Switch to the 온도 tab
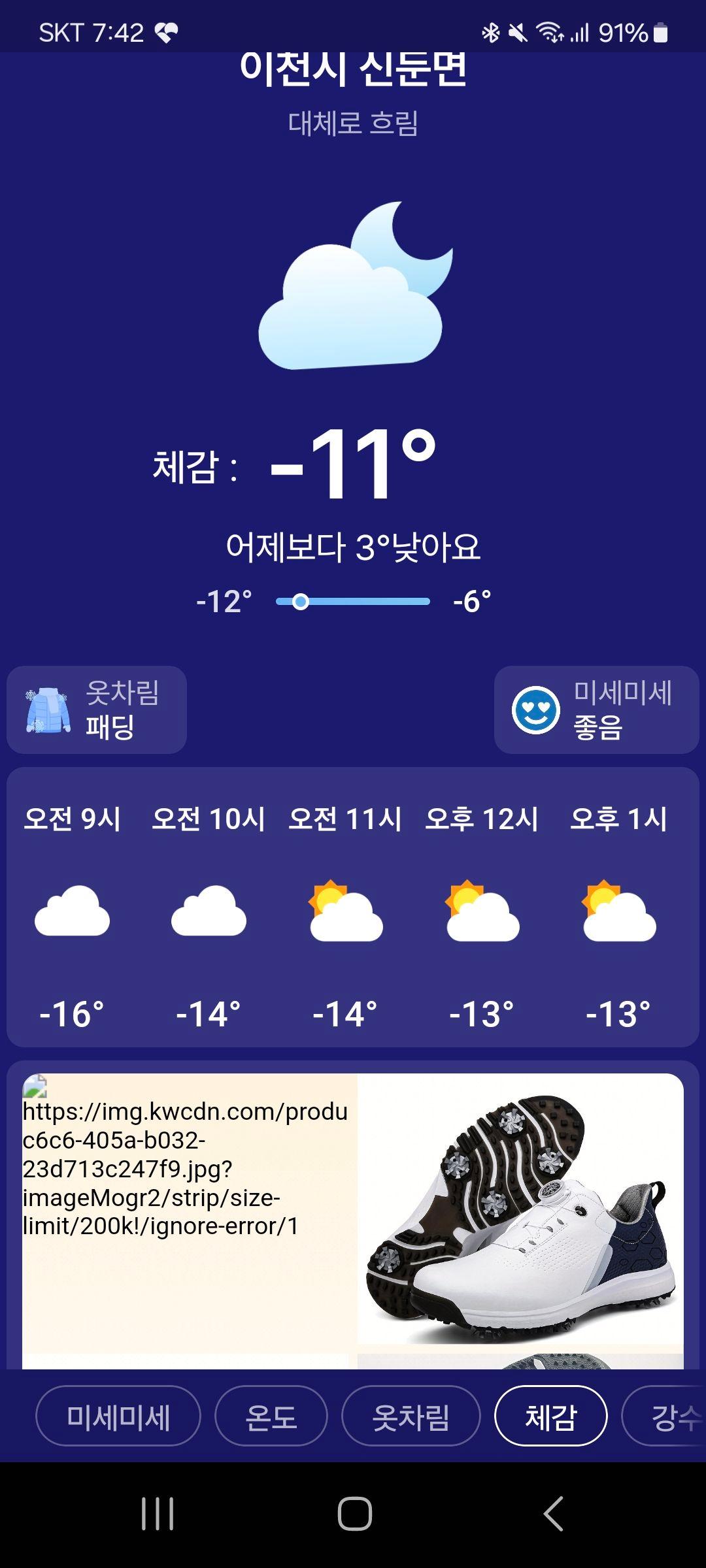Viewport: 706px width, 1568px height. 271,1416
